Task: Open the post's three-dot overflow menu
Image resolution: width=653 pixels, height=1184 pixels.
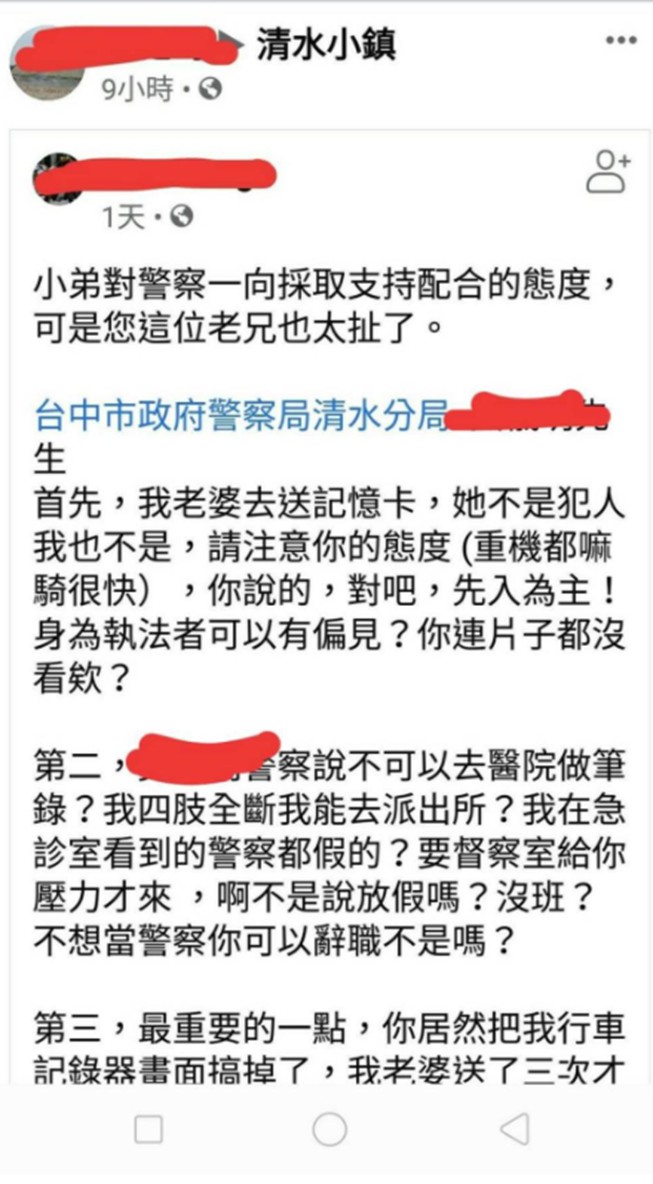Action: tap(620, 41)
